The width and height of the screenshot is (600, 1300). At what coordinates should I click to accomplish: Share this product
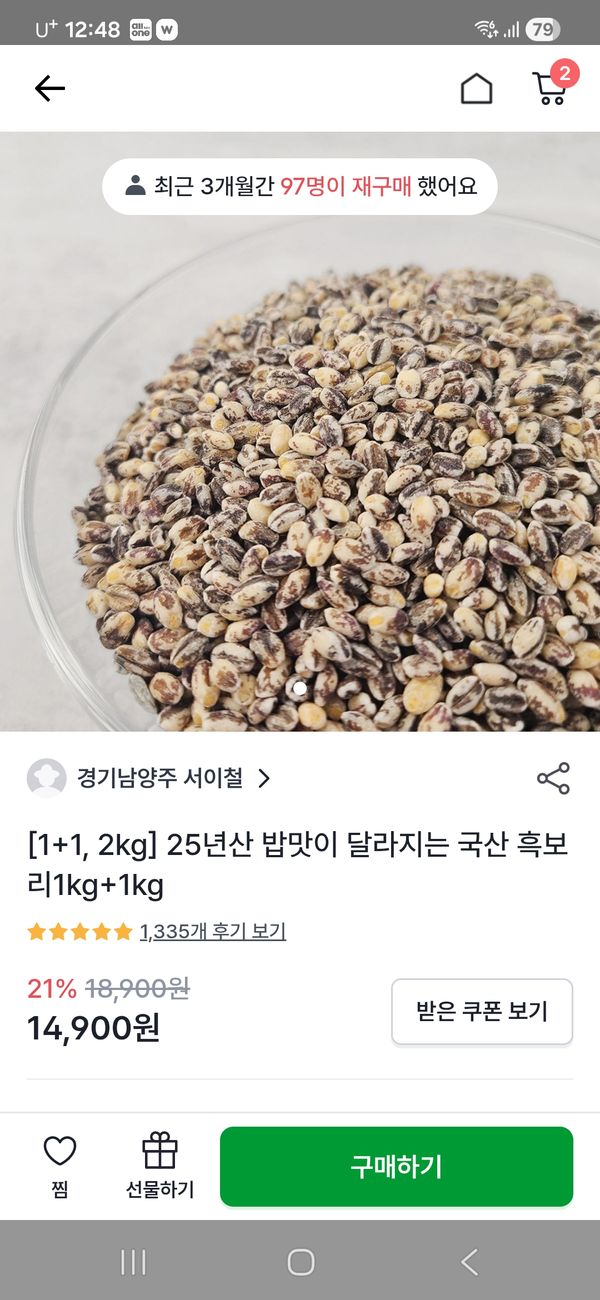553,778
